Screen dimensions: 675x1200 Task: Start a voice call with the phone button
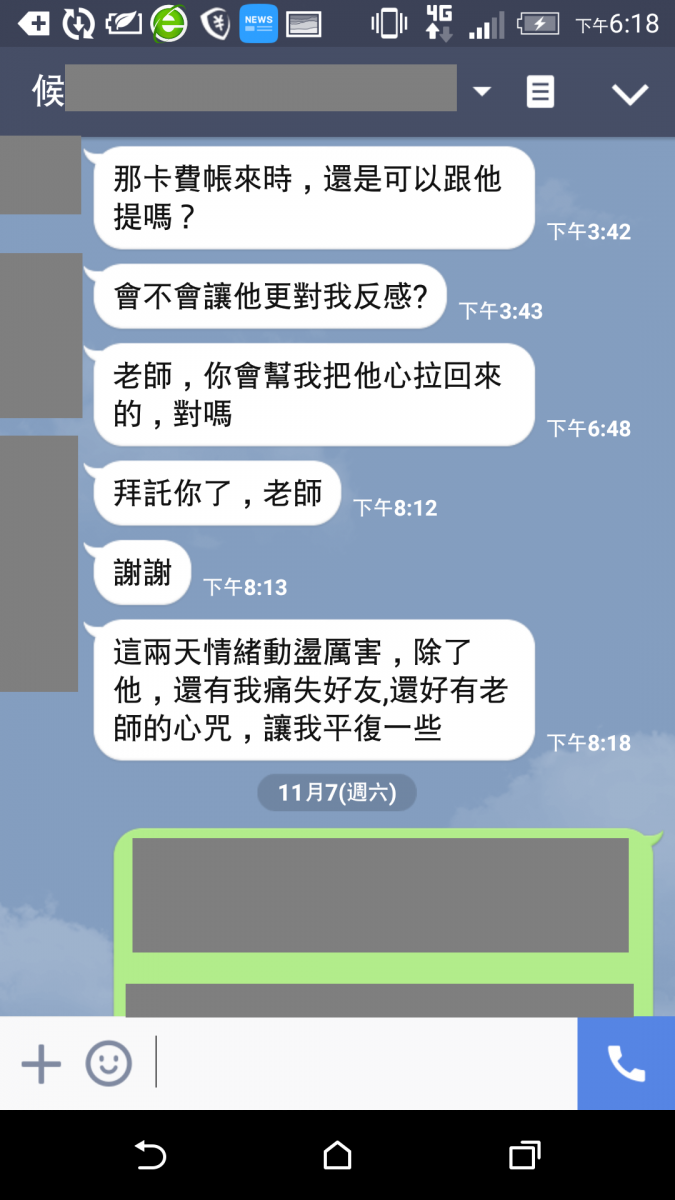pyautogui.click(x=626, y=1063)
